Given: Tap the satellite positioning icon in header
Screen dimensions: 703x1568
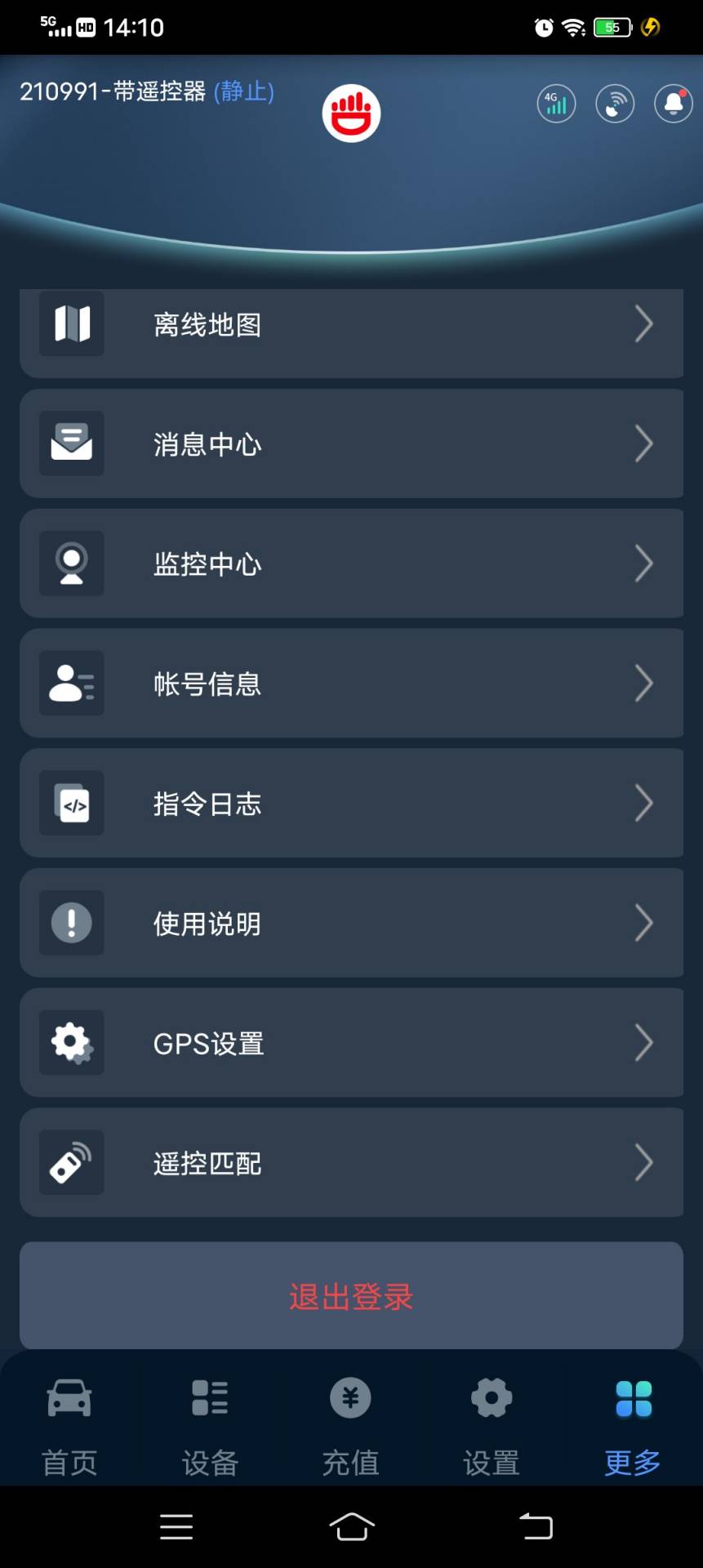Looking at the screenshot, I should pyautogui.click(x=614, y=104).
